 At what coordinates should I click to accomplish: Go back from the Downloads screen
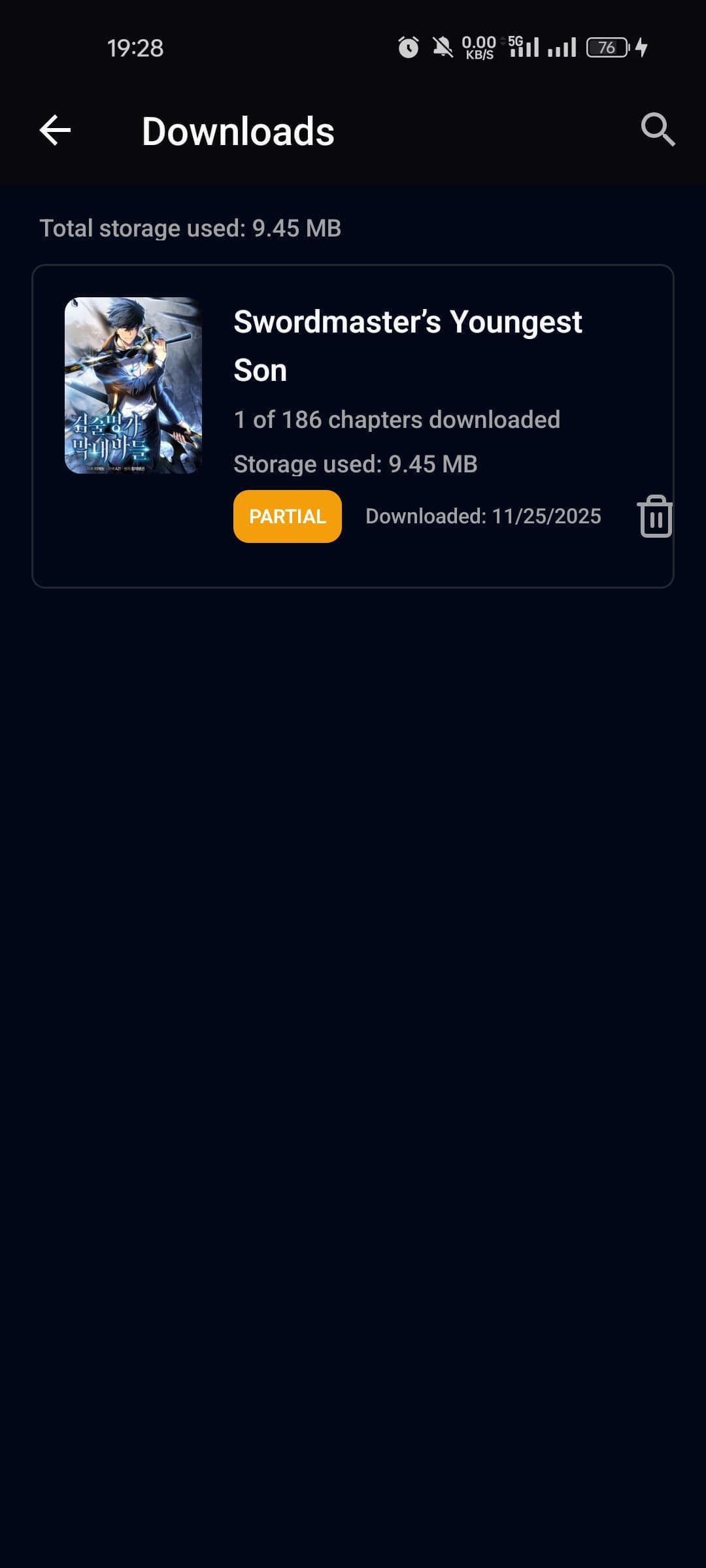(x=55, y=130)
